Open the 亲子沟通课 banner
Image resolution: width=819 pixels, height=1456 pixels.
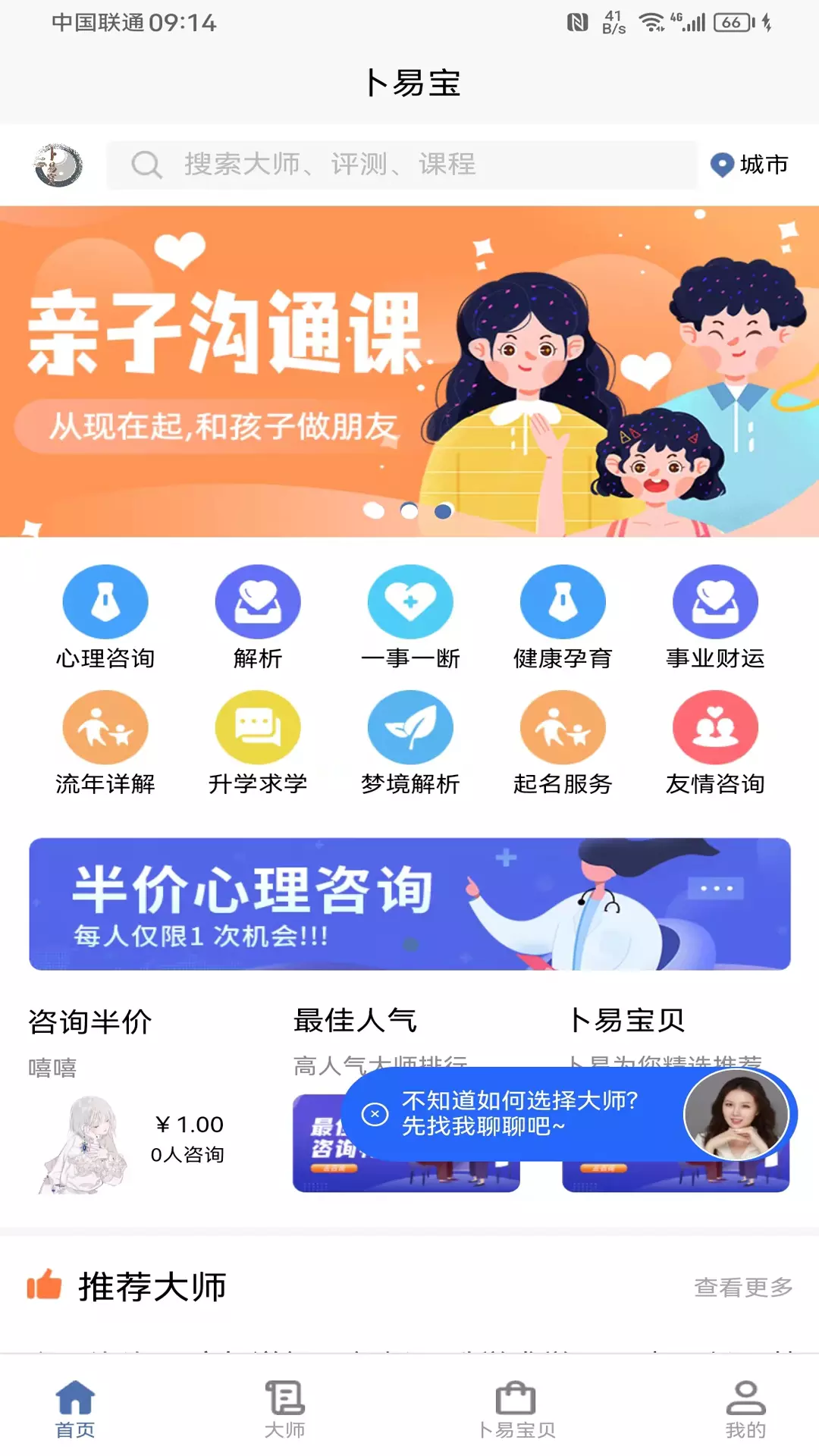tap(409, 372)
